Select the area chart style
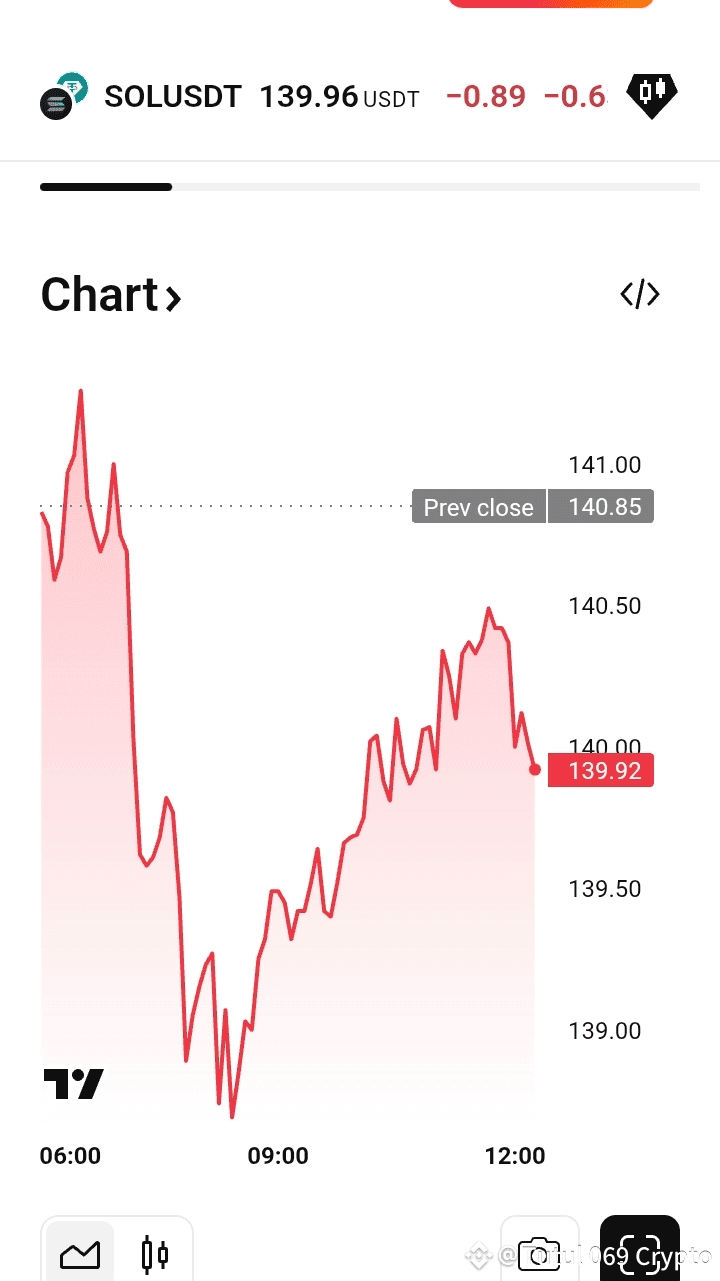Screen dimensions: 720x1281 (x=80, y=1254)
